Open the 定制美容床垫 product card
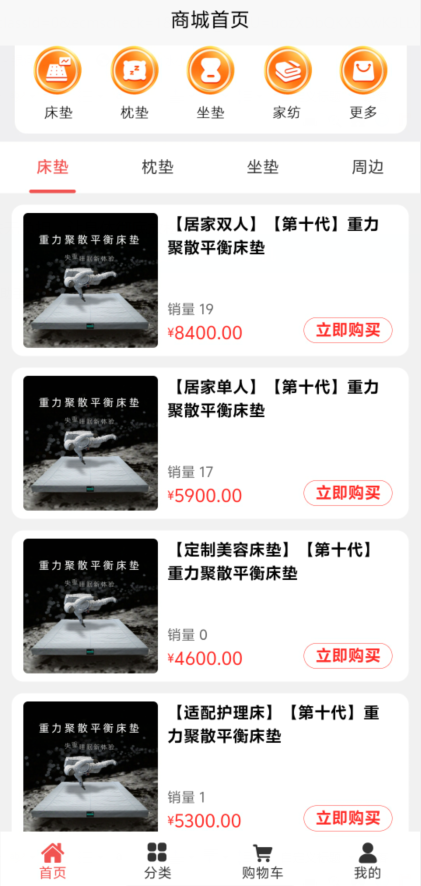421x886 pixels. click(x=210, y=606)
